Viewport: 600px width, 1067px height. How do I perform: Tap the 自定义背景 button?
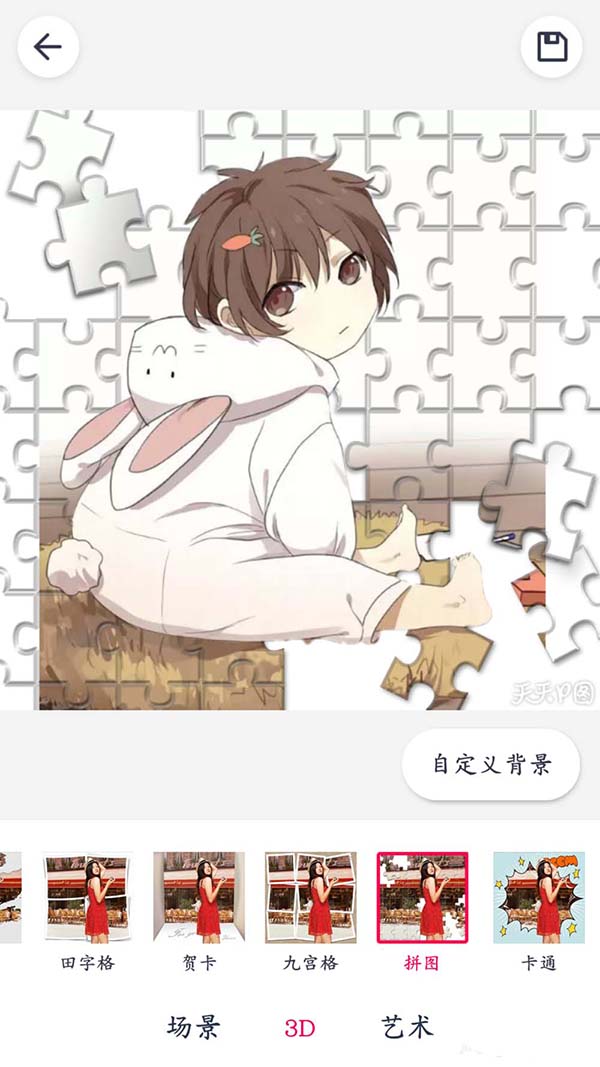pos(491,765)
